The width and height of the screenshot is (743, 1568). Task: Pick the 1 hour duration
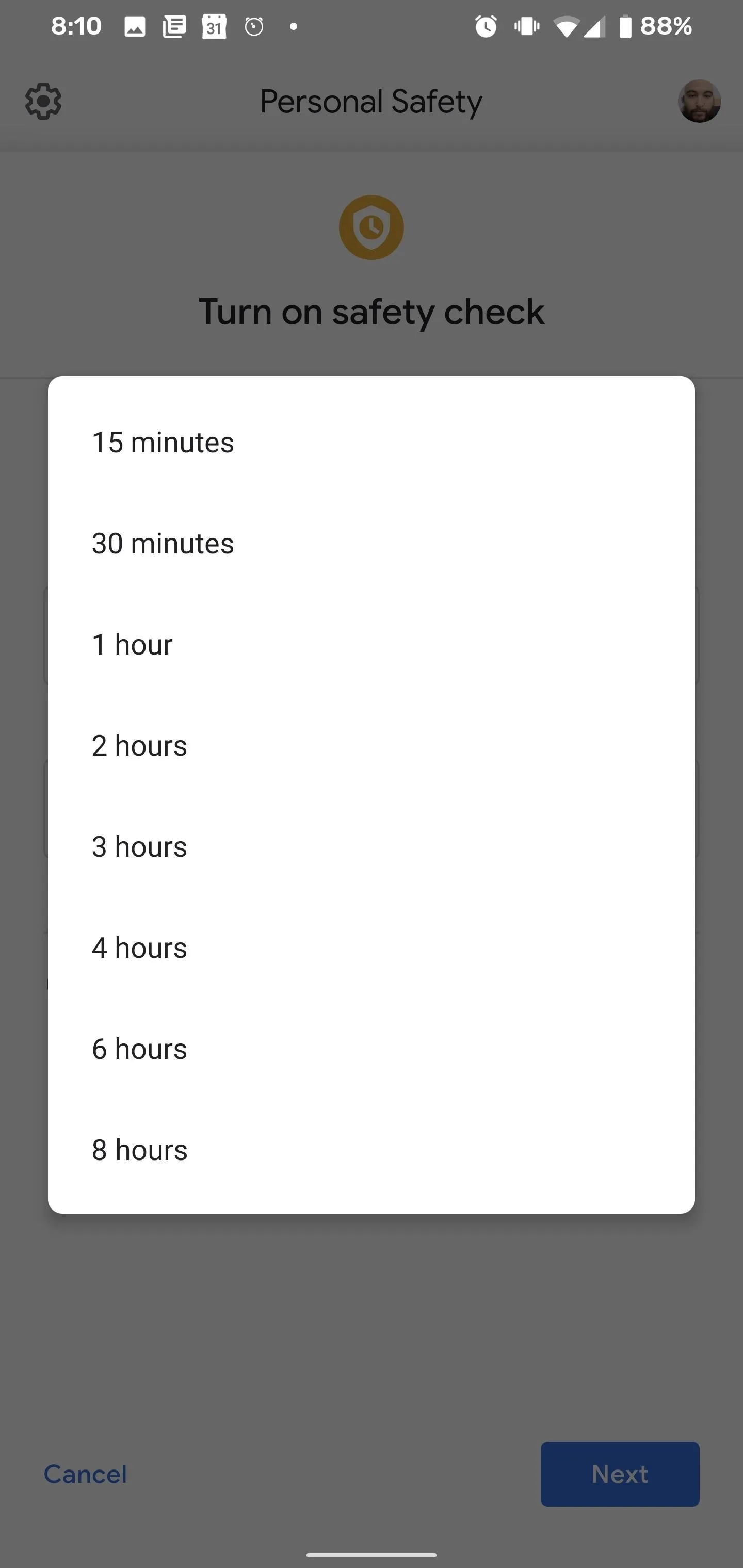click(372, 645)
